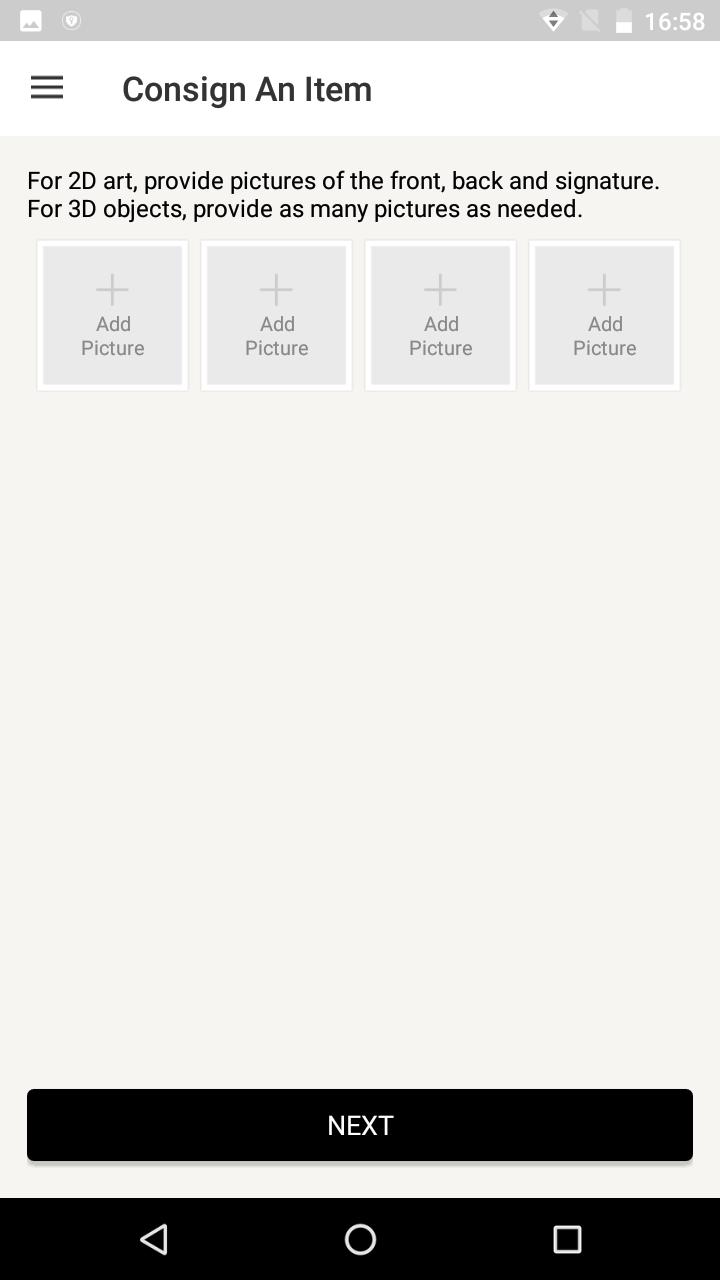The image size is (720, 1280).
Task: Tap the first Add Picture tile
Action: click(x=113, y=315)
